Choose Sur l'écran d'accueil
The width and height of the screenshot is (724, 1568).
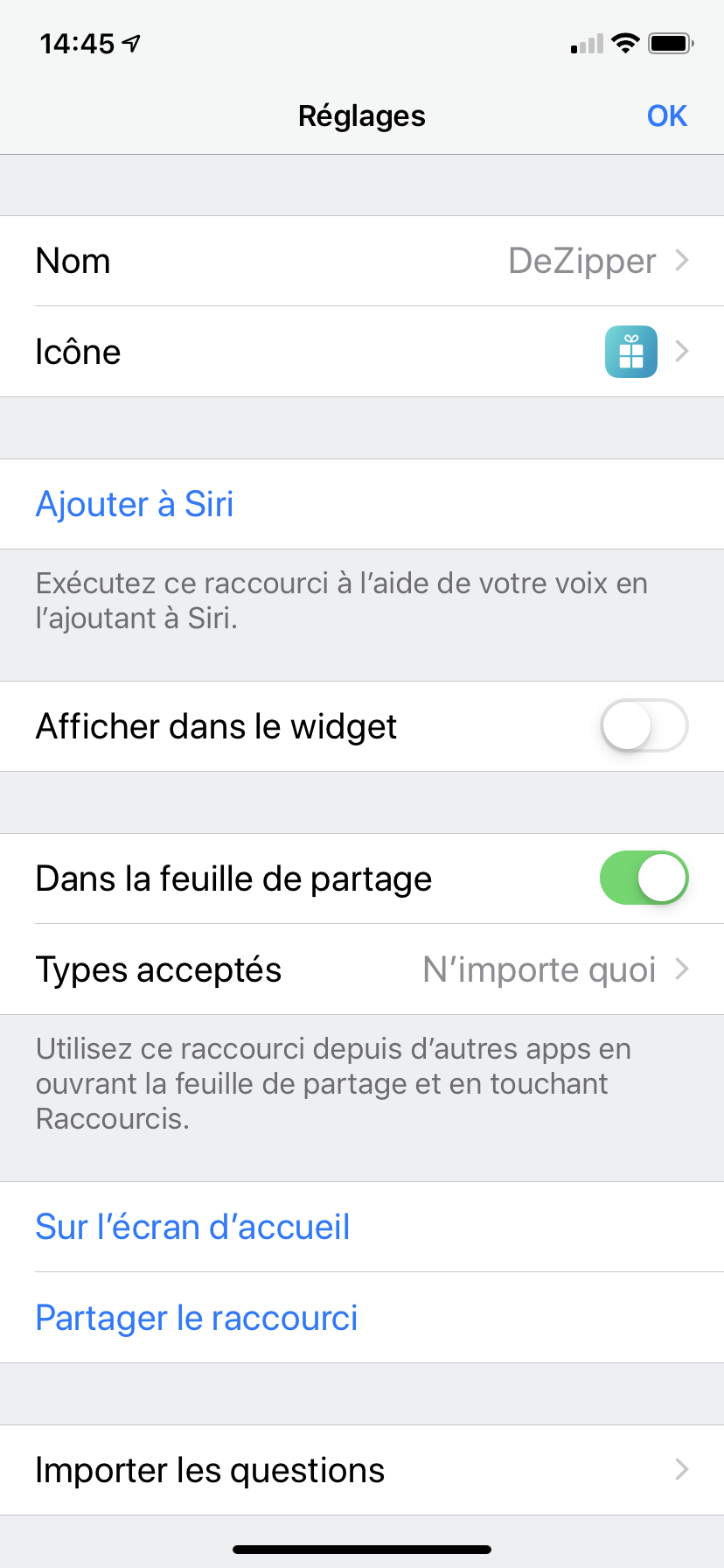coord(192,1227)
